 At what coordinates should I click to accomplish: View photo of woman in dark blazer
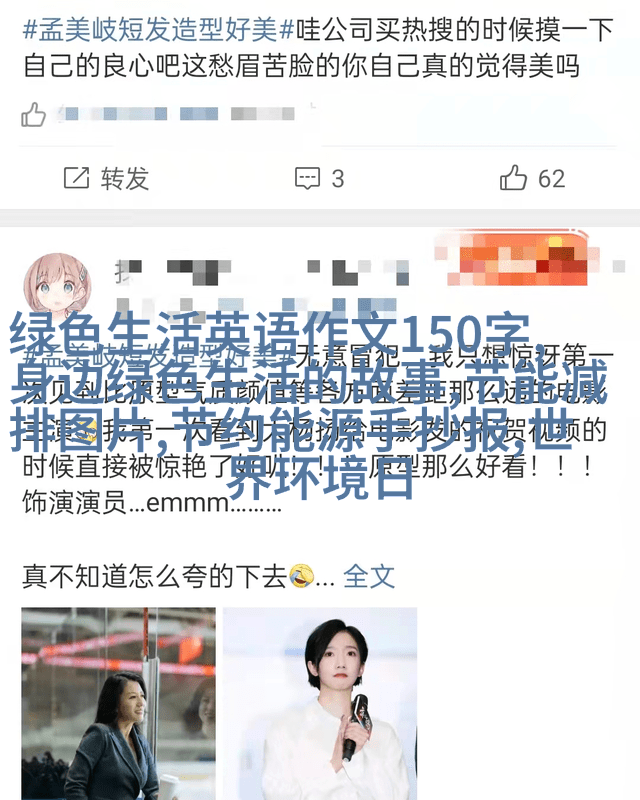tap(118, 703)
